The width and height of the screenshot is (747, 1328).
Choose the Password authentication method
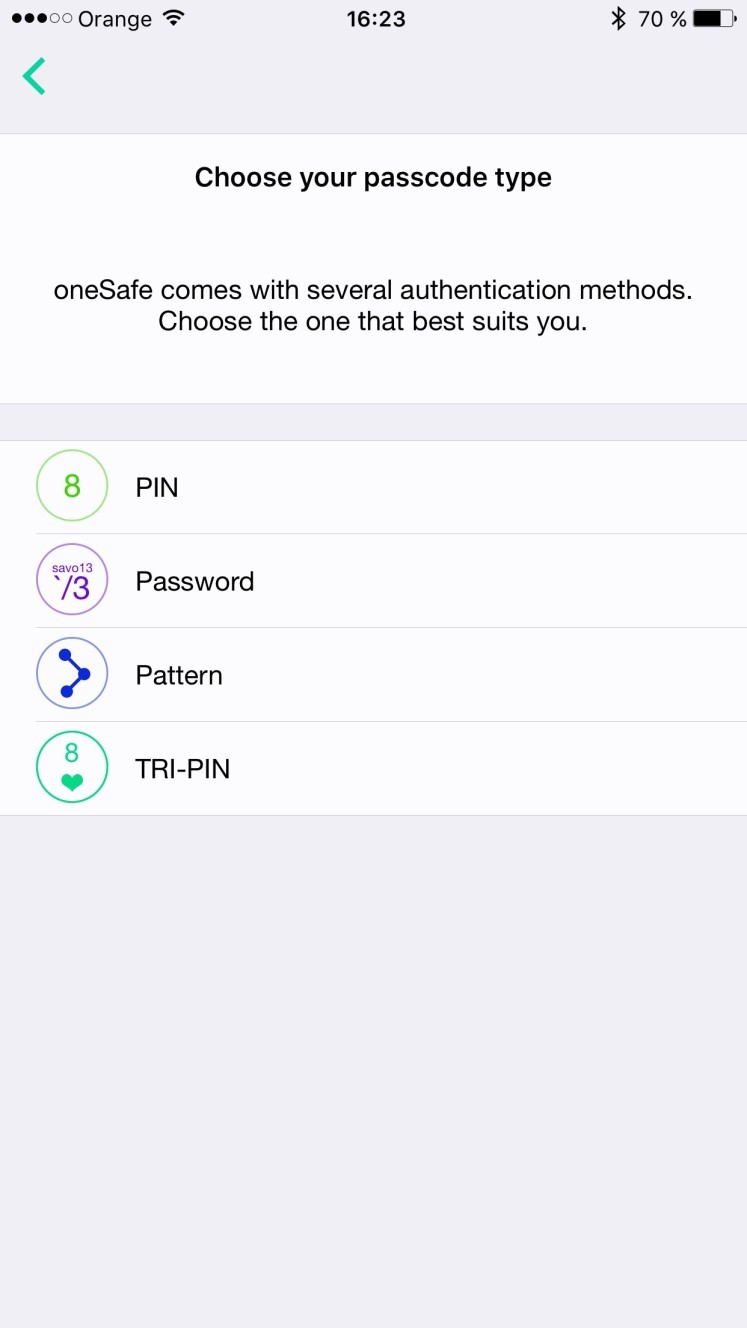point(373,581)
